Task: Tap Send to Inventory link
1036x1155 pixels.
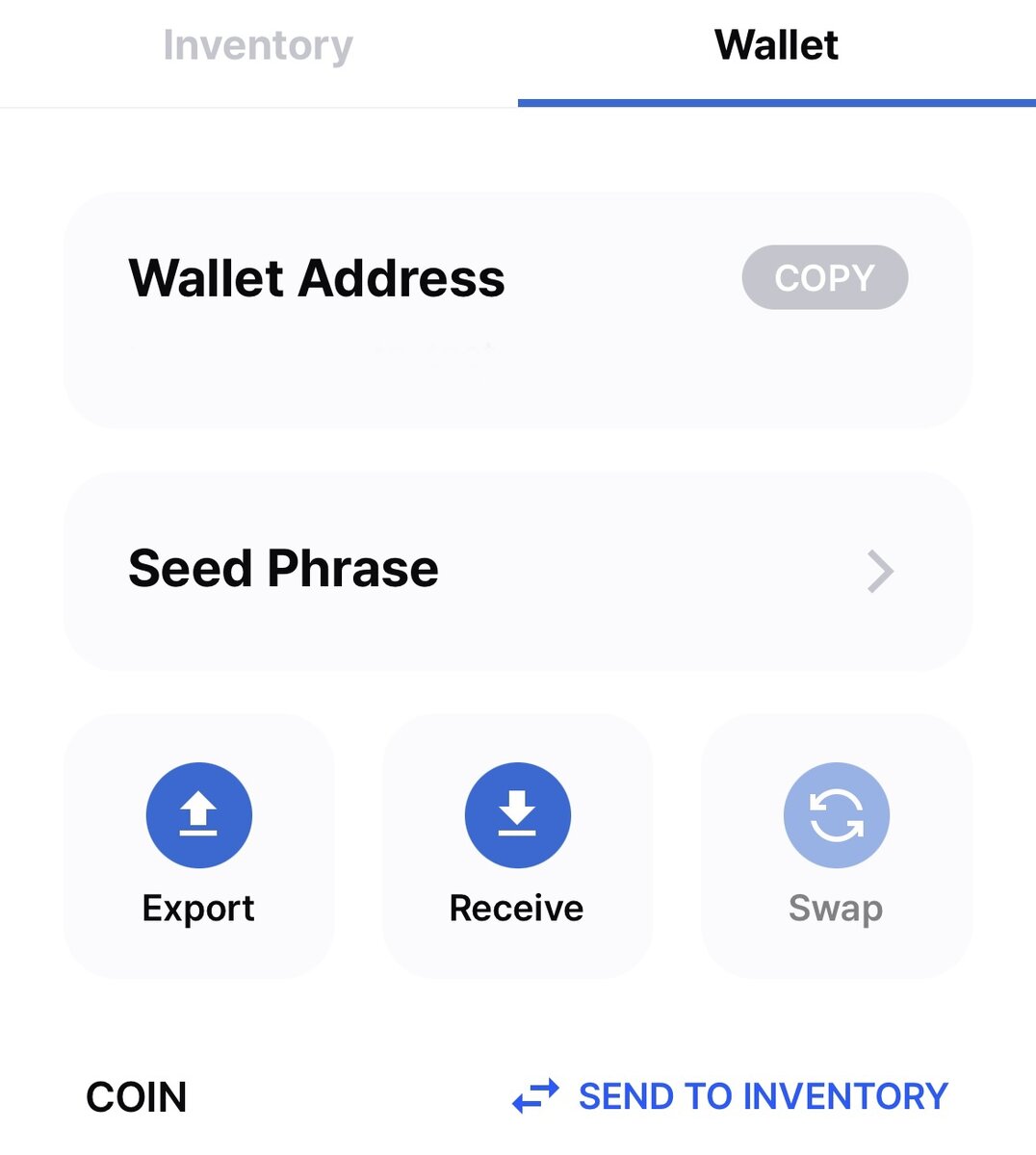Action: click(x=732, y=1096)
